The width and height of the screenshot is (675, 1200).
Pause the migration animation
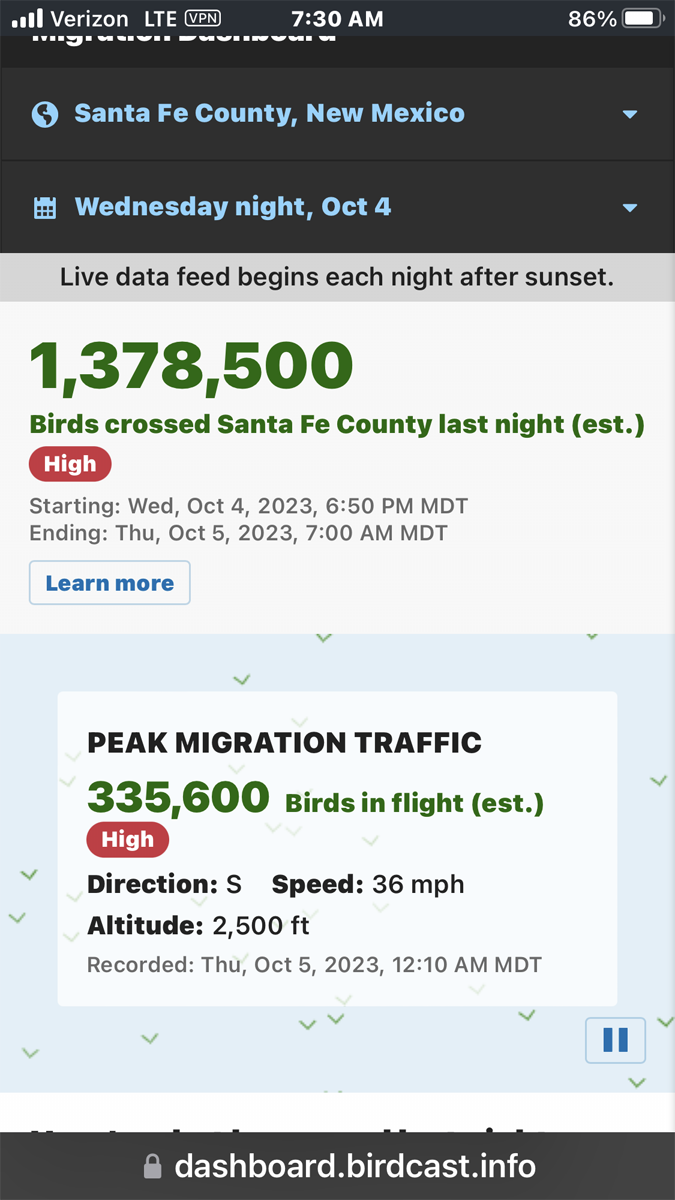(616, 1040)
